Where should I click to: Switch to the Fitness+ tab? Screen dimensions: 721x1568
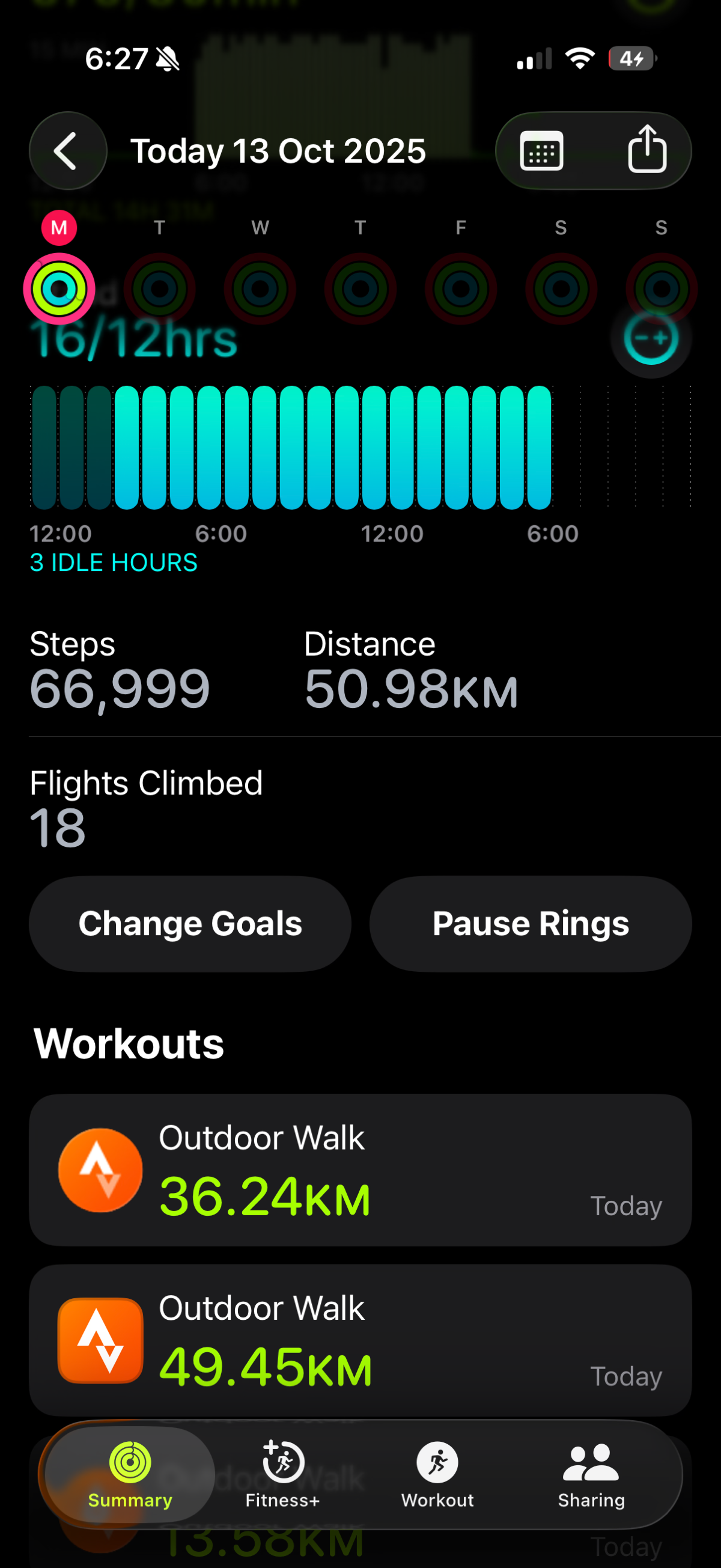point(282,1474)
